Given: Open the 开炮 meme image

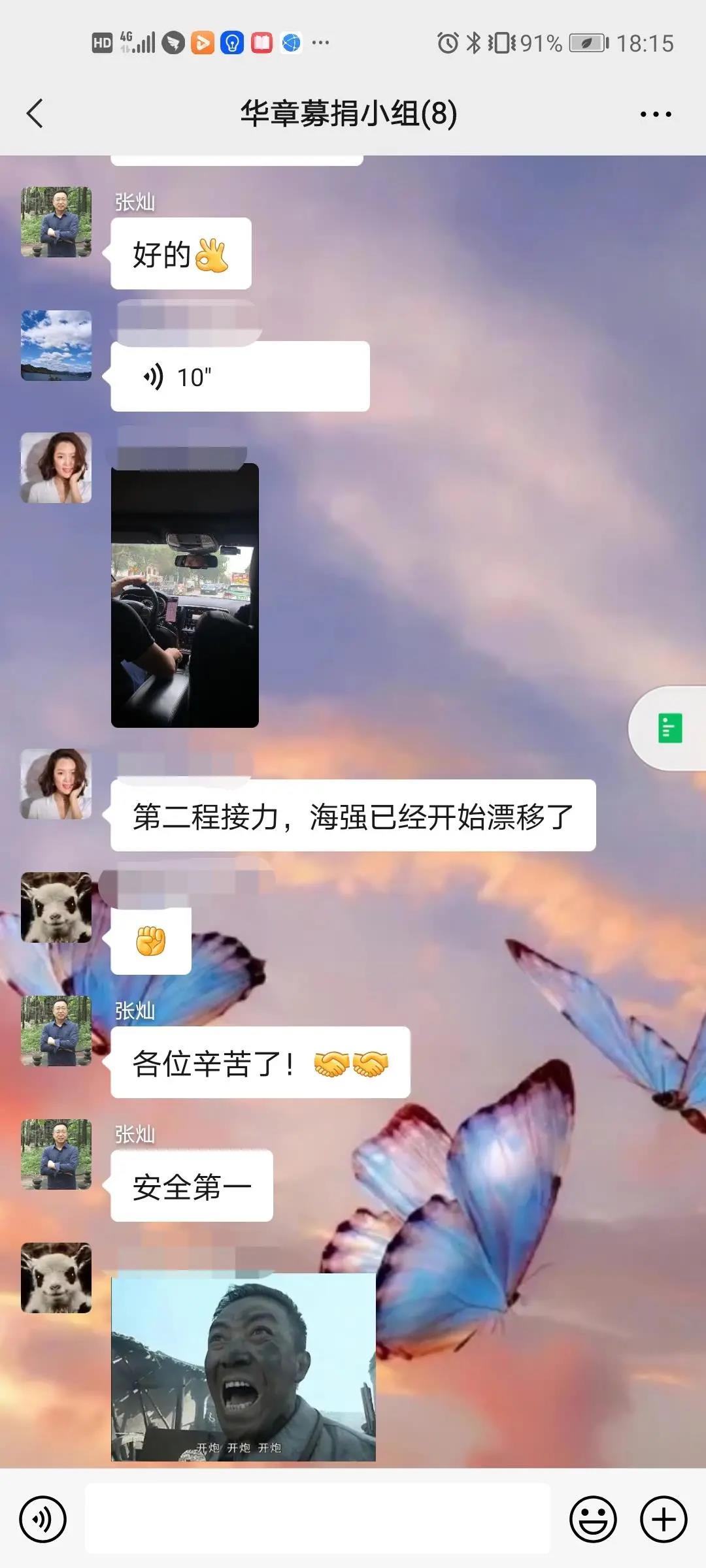Looking at the screenshot, I should point(243,1367).
